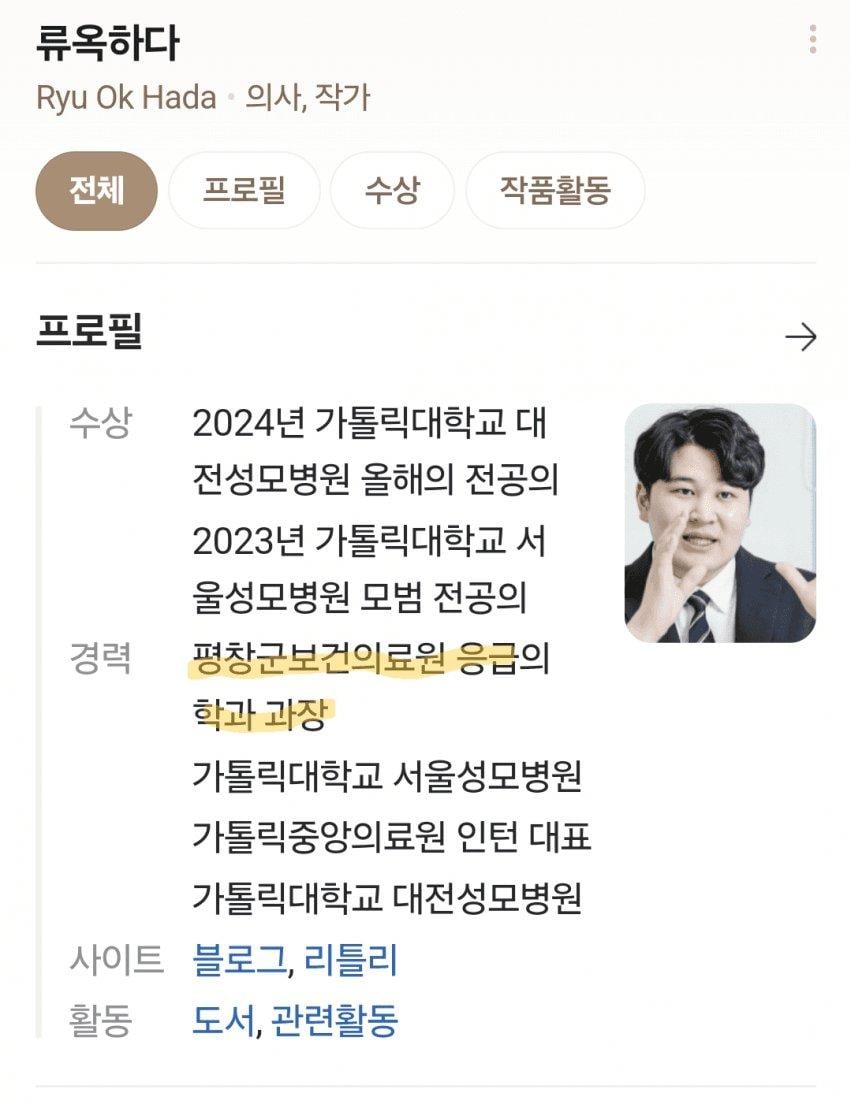Open the 블로그 site link
850x1104 pixels.
click(240, 960)
